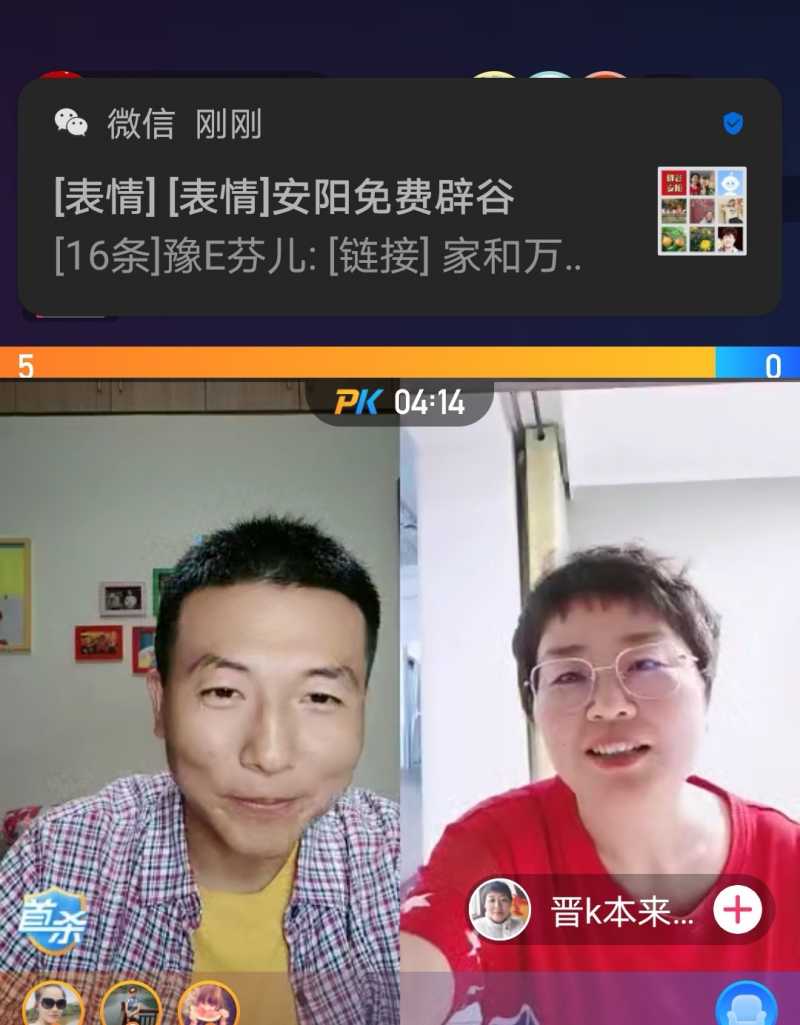Open the profile avatar of 晋k本来

click(500, 910)
